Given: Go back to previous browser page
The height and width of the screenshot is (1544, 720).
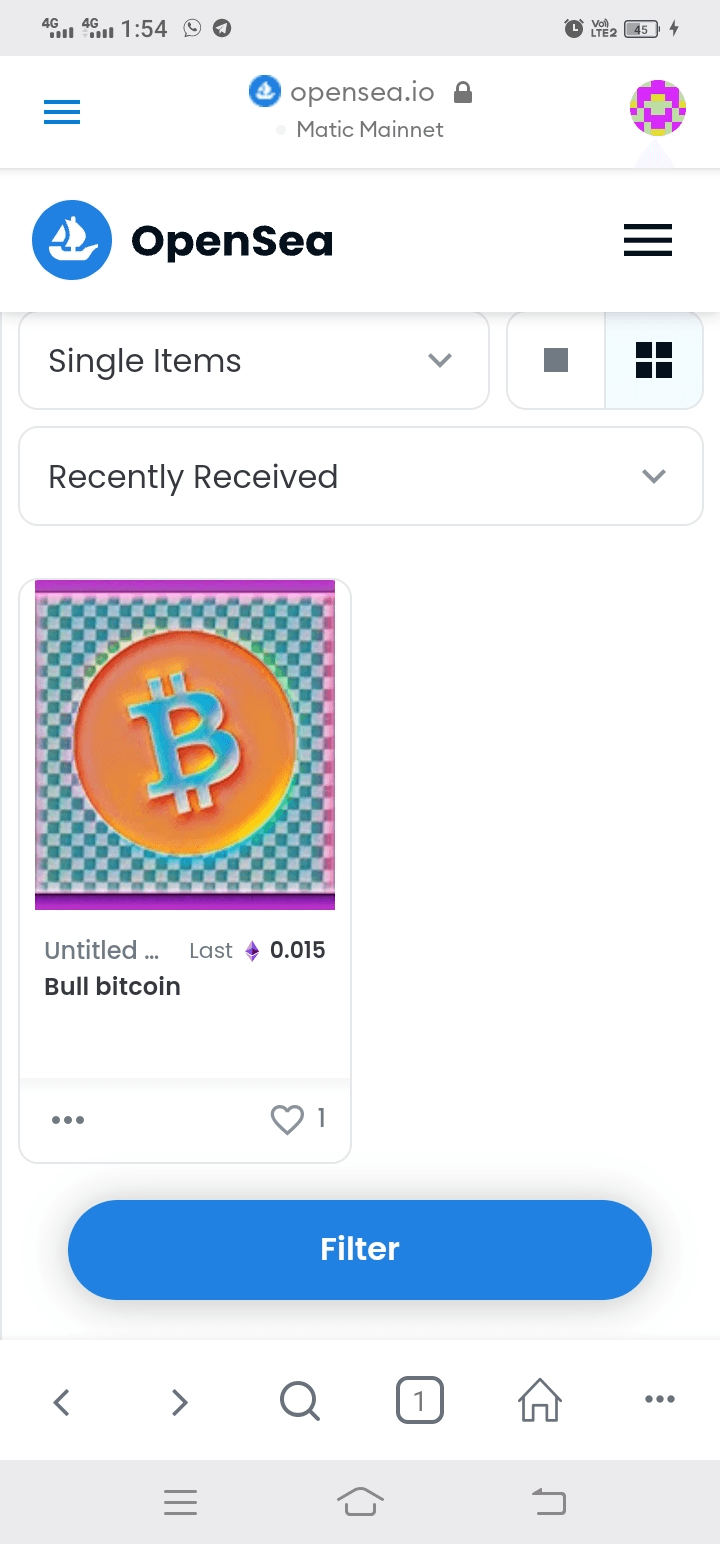Looking at the screenshot, I should (x=62, y=1402).
